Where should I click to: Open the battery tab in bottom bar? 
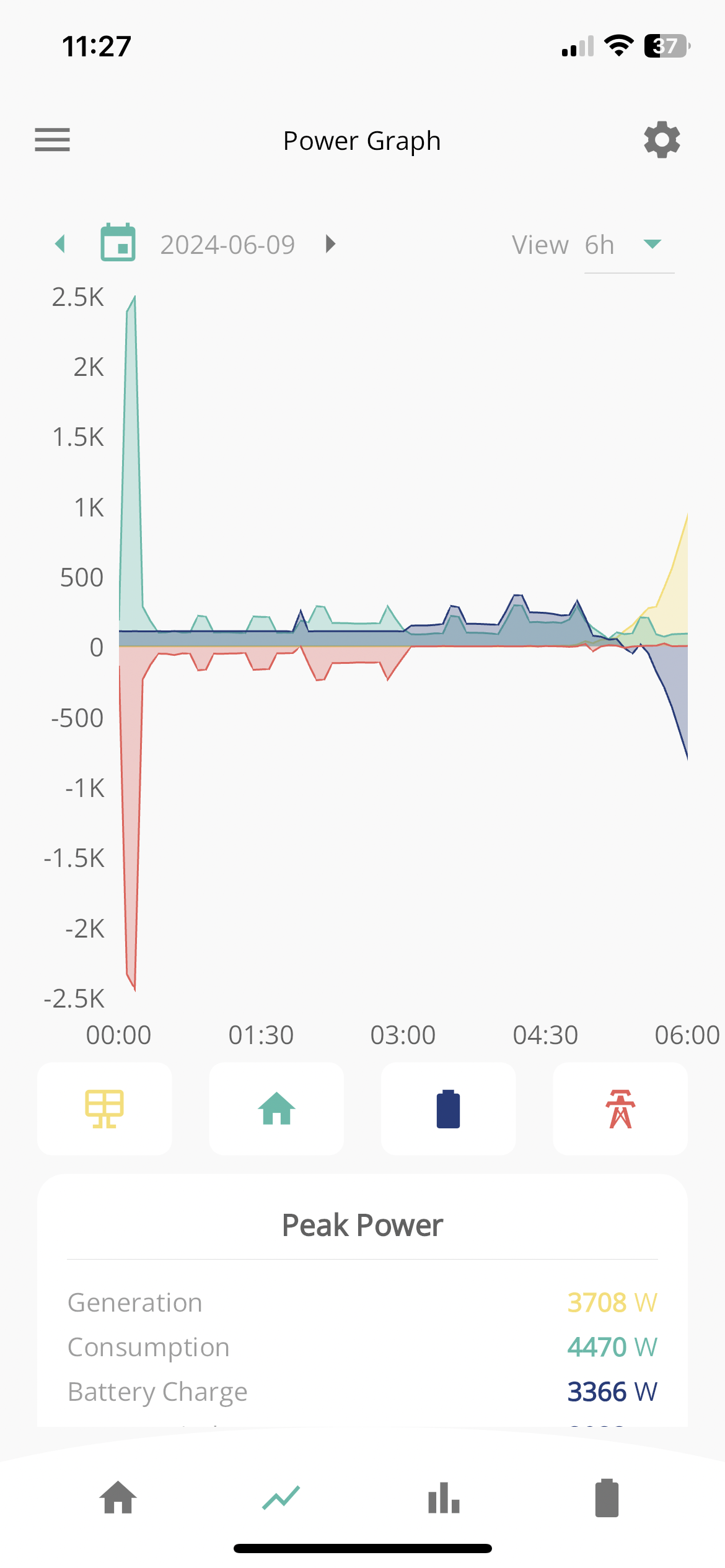(607, 1497)
